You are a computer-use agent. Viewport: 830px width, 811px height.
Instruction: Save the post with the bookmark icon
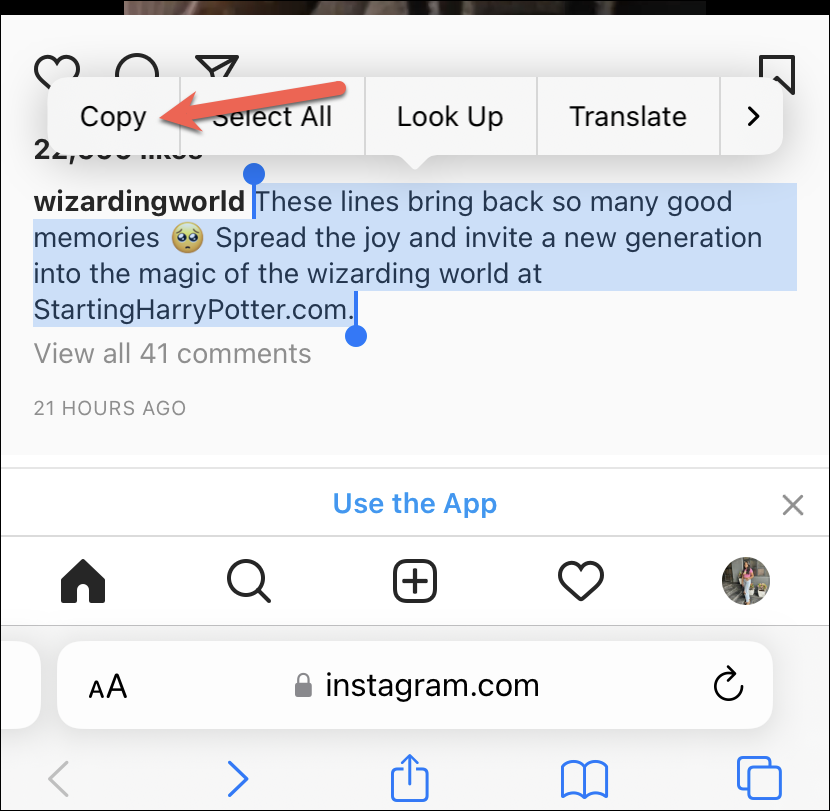776,72
